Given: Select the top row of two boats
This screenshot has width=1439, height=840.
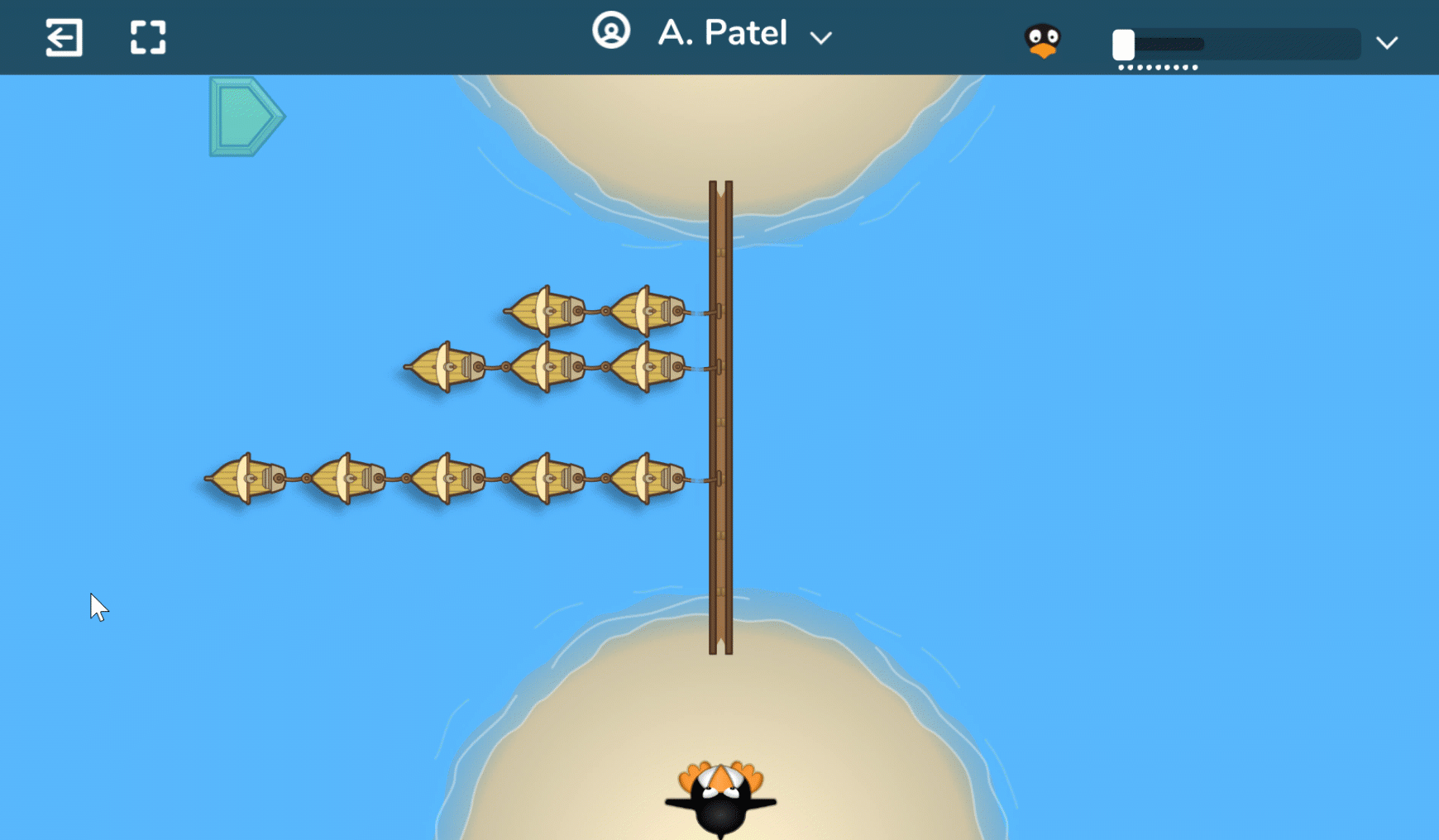Looking at the screenshot, I should [597, 311].
